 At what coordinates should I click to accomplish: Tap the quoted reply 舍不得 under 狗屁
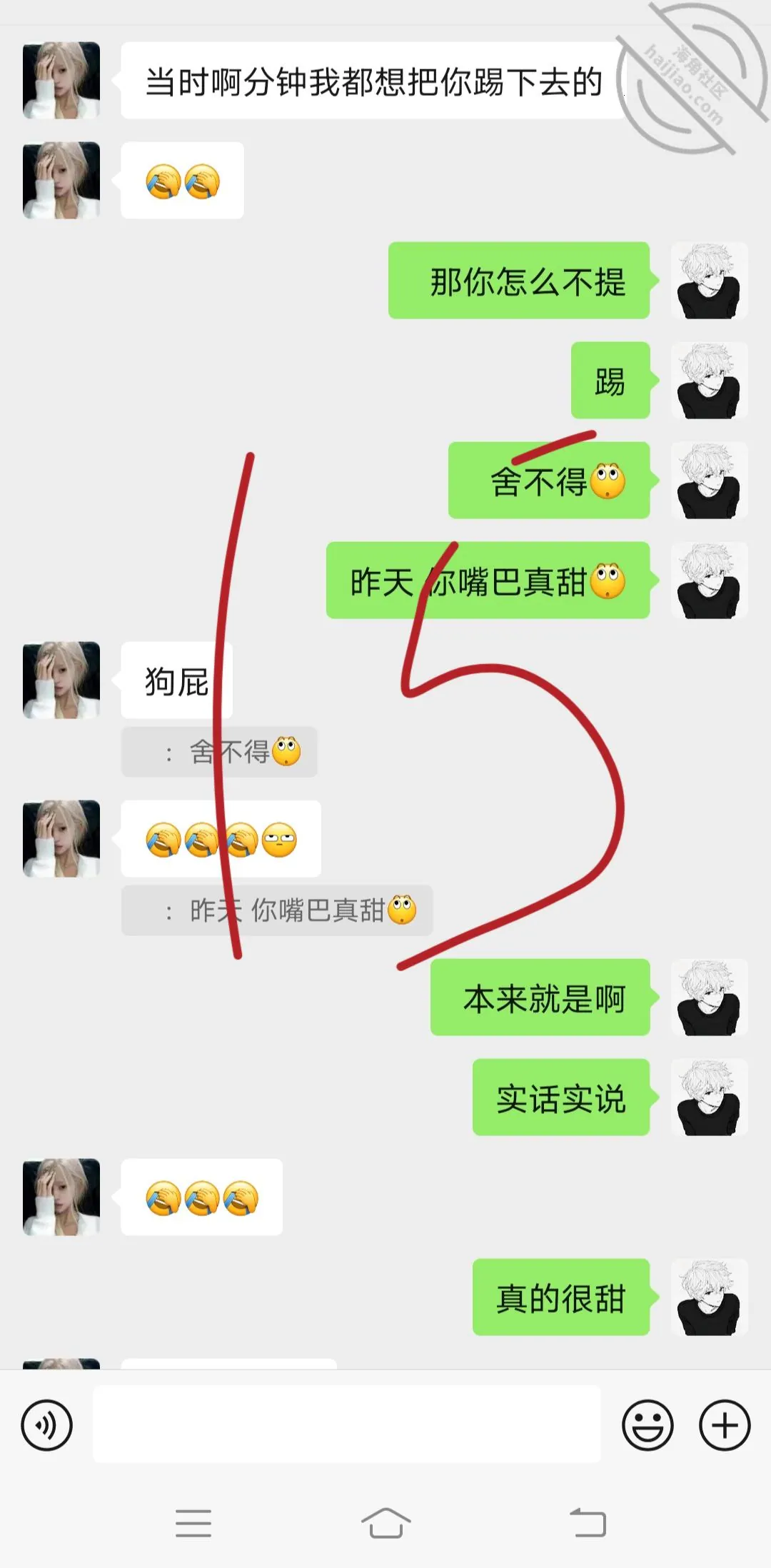tap(219, 752)
